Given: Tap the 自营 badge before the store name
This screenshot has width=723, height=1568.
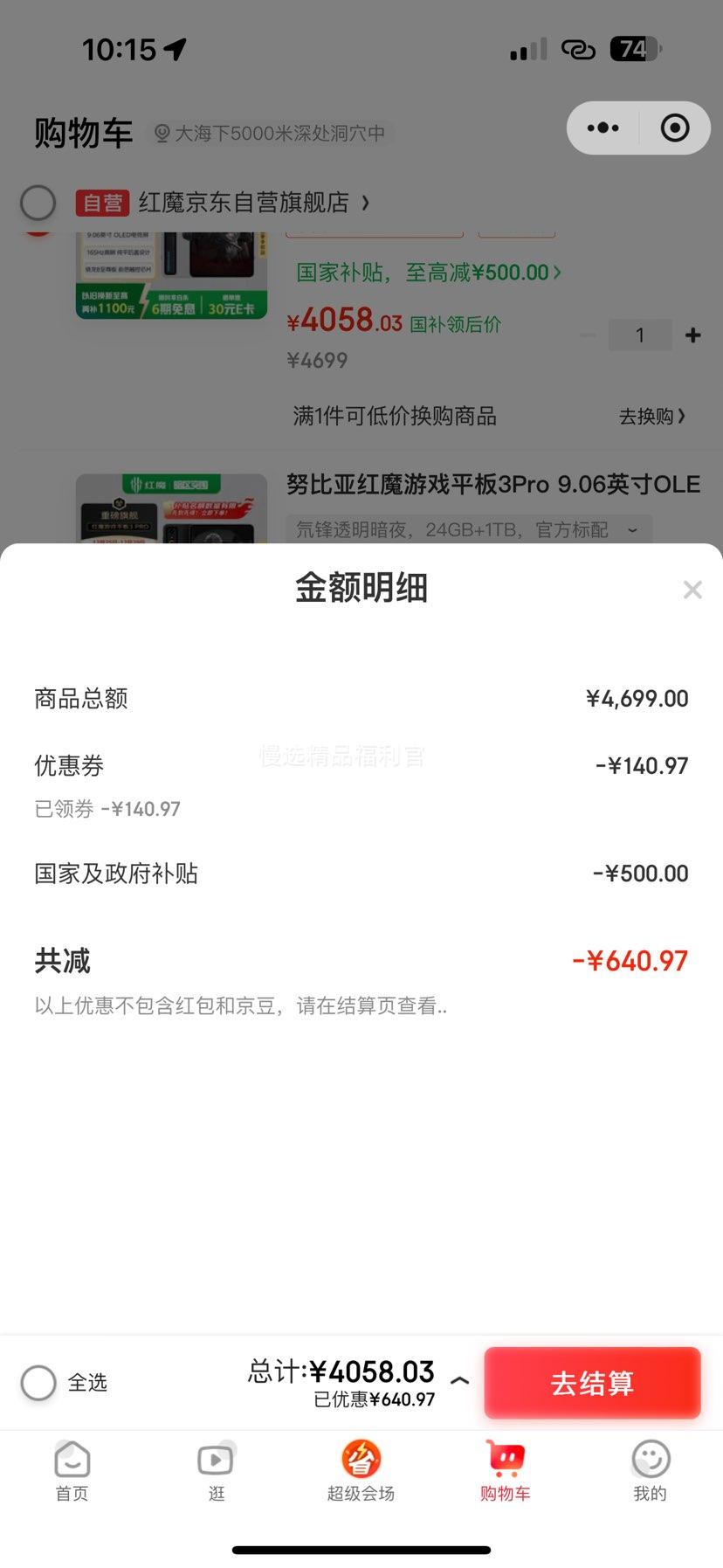Looking at the screenshot, I should pyautogui.click(x=102, y=203).
